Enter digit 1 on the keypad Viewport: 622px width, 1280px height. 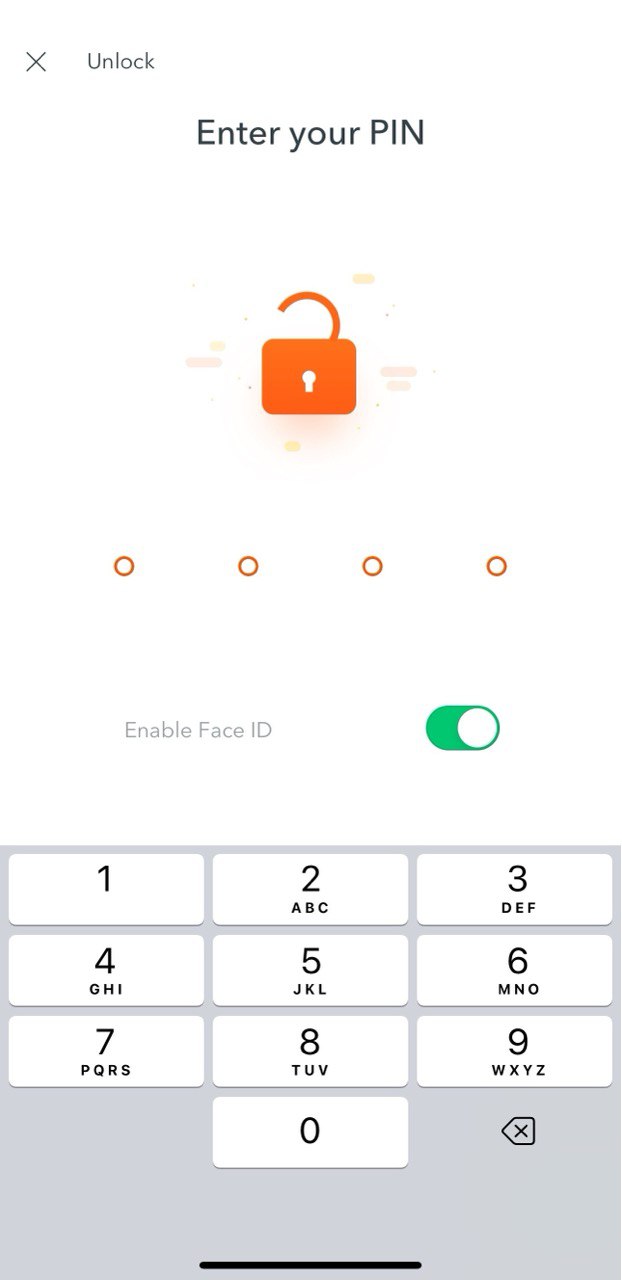click(106, 888)
